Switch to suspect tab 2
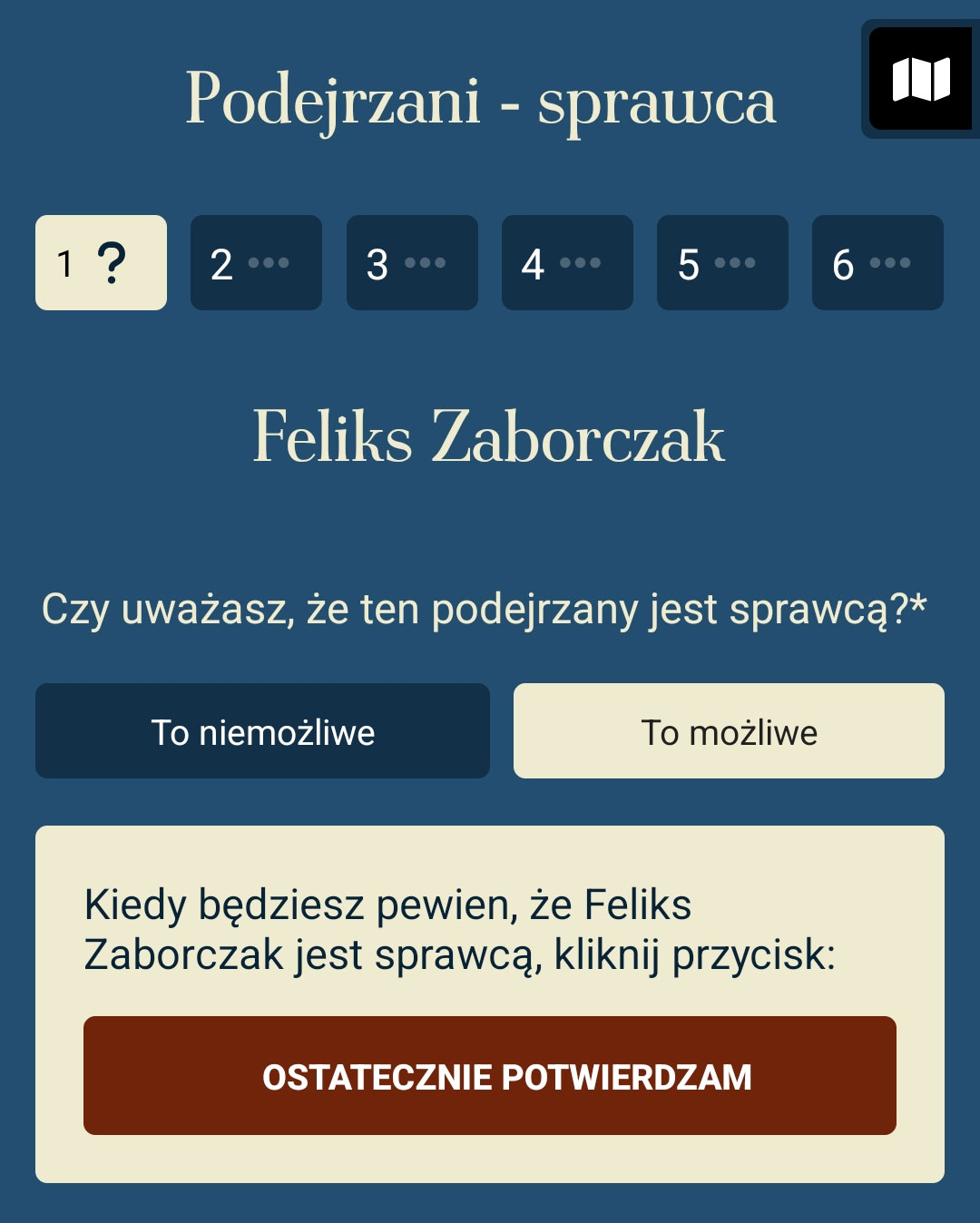Screen dimensions: 980x1223 pyautogui.click(x=256, y=263)
